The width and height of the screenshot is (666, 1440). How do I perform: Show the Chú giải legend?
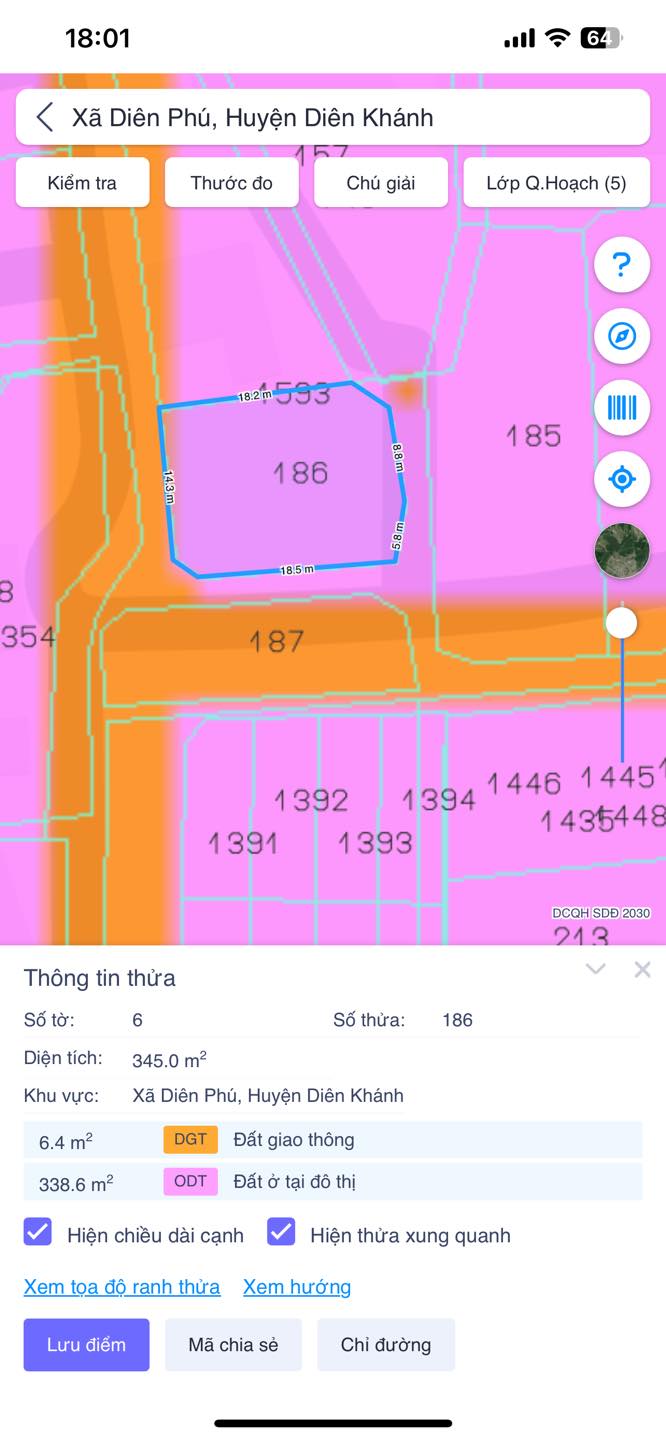(x=381, y=183)
